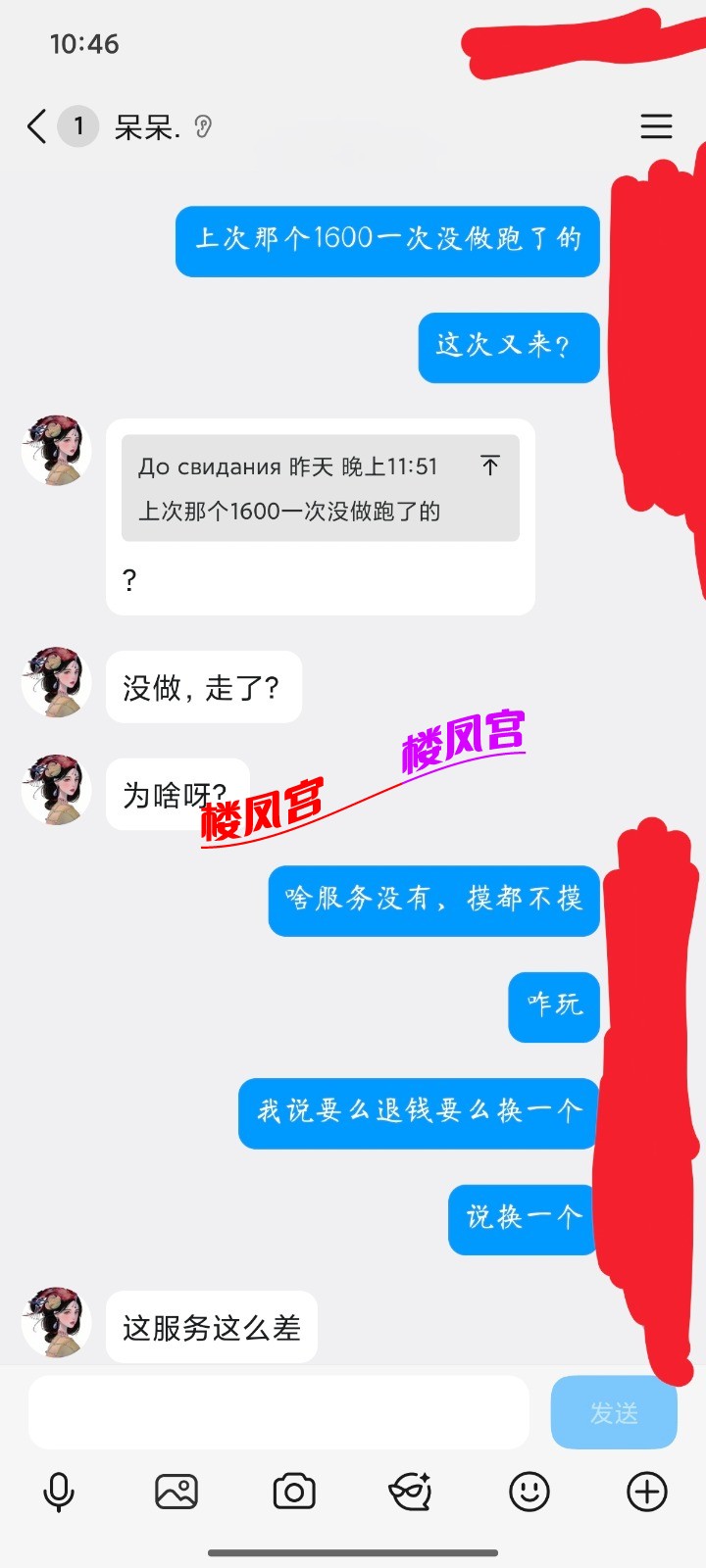Open the photo gallery picker

(x=176, y=1492)
